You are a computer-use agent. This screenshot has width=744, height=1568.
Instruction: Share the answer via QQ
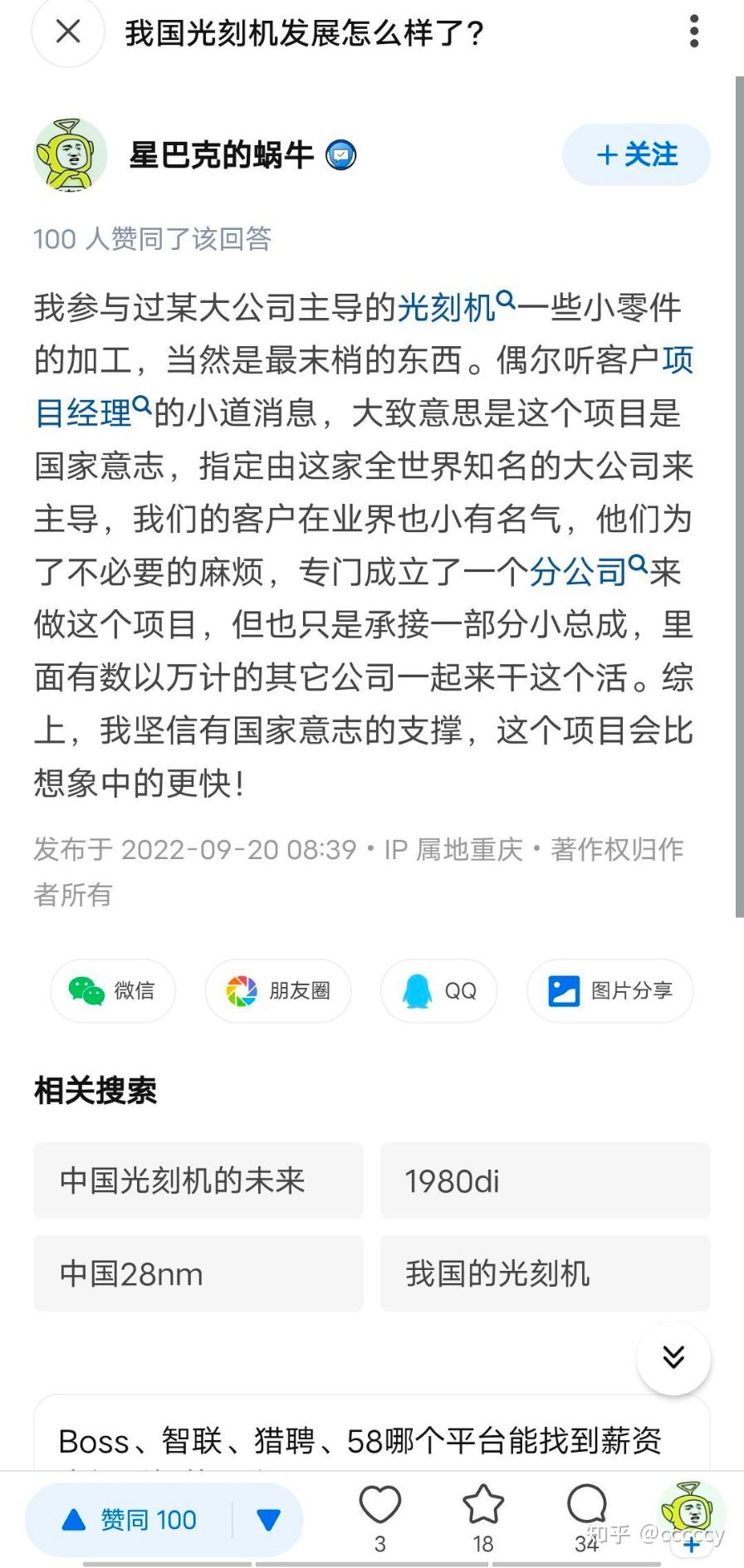pyautogui.click(x=438, y=990)
